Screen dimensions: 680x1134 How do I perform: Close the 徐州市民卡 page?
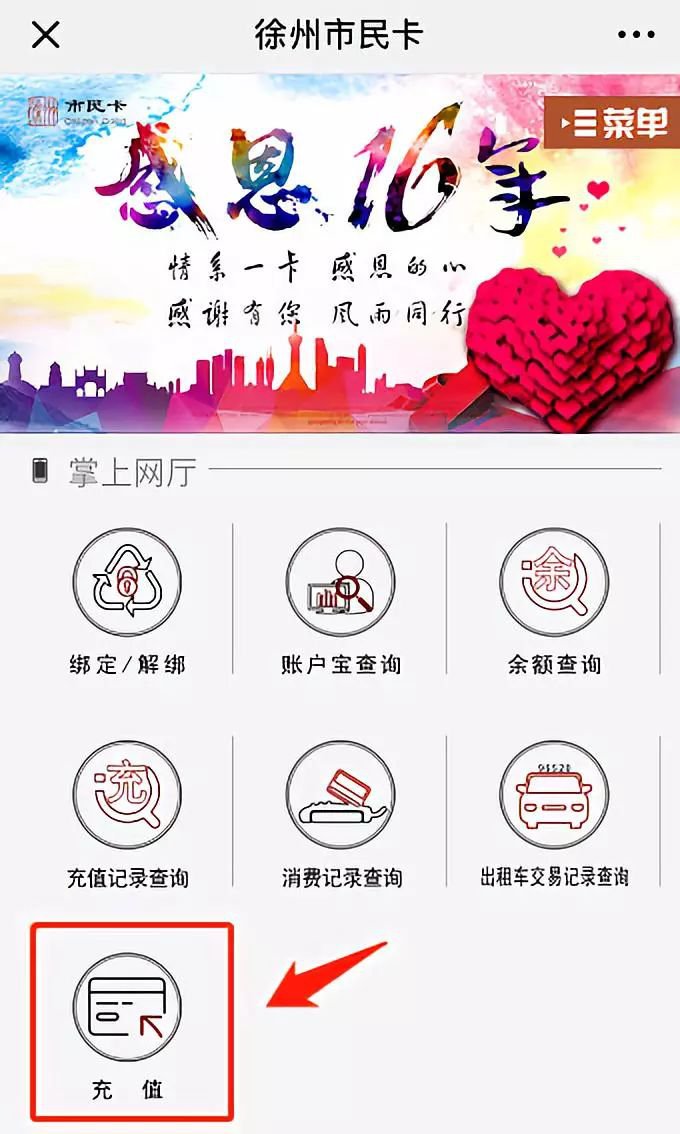(x=46, y=35)
